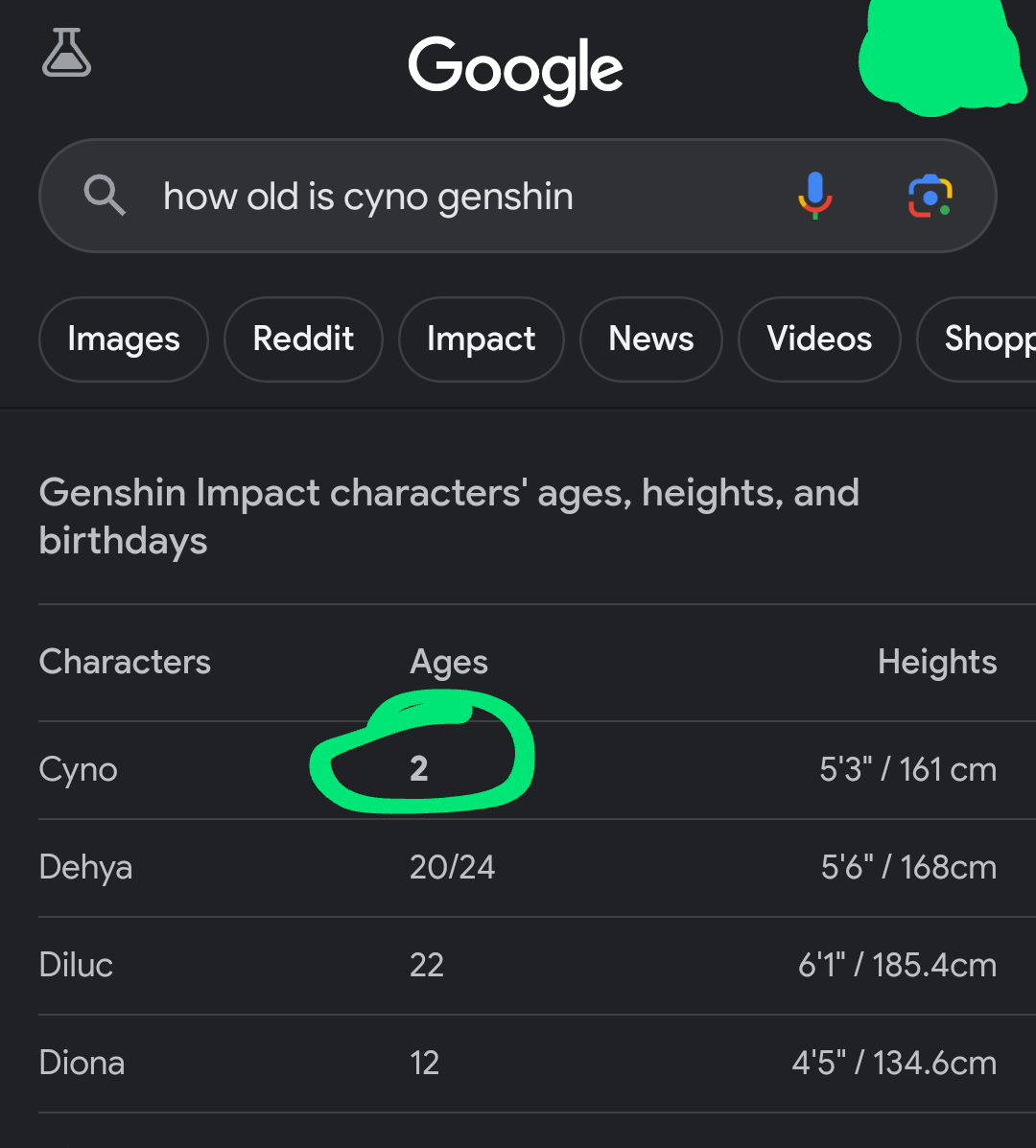The height and width of the screenshot is (1148, 1036).
Task: Click the magnifying glass search icon
Action: (x=106, y=195)
